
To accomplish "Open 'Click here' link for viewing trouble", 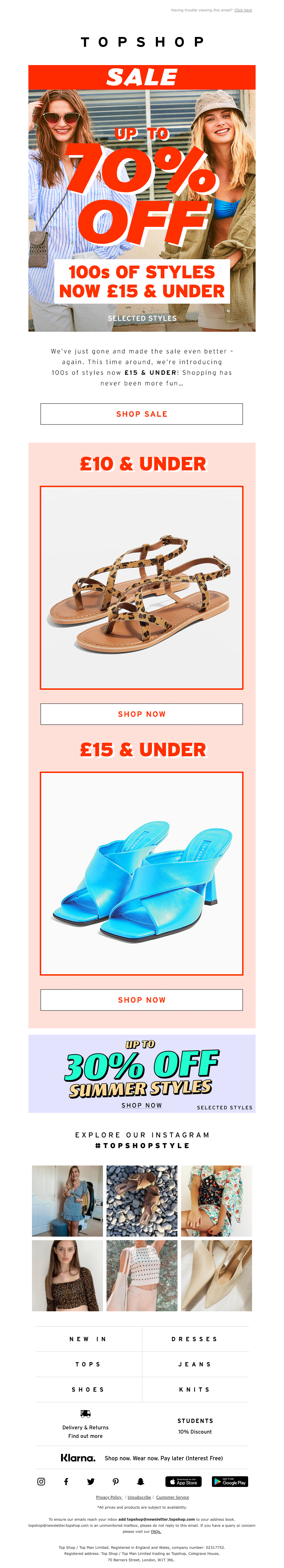I will 243,10.
